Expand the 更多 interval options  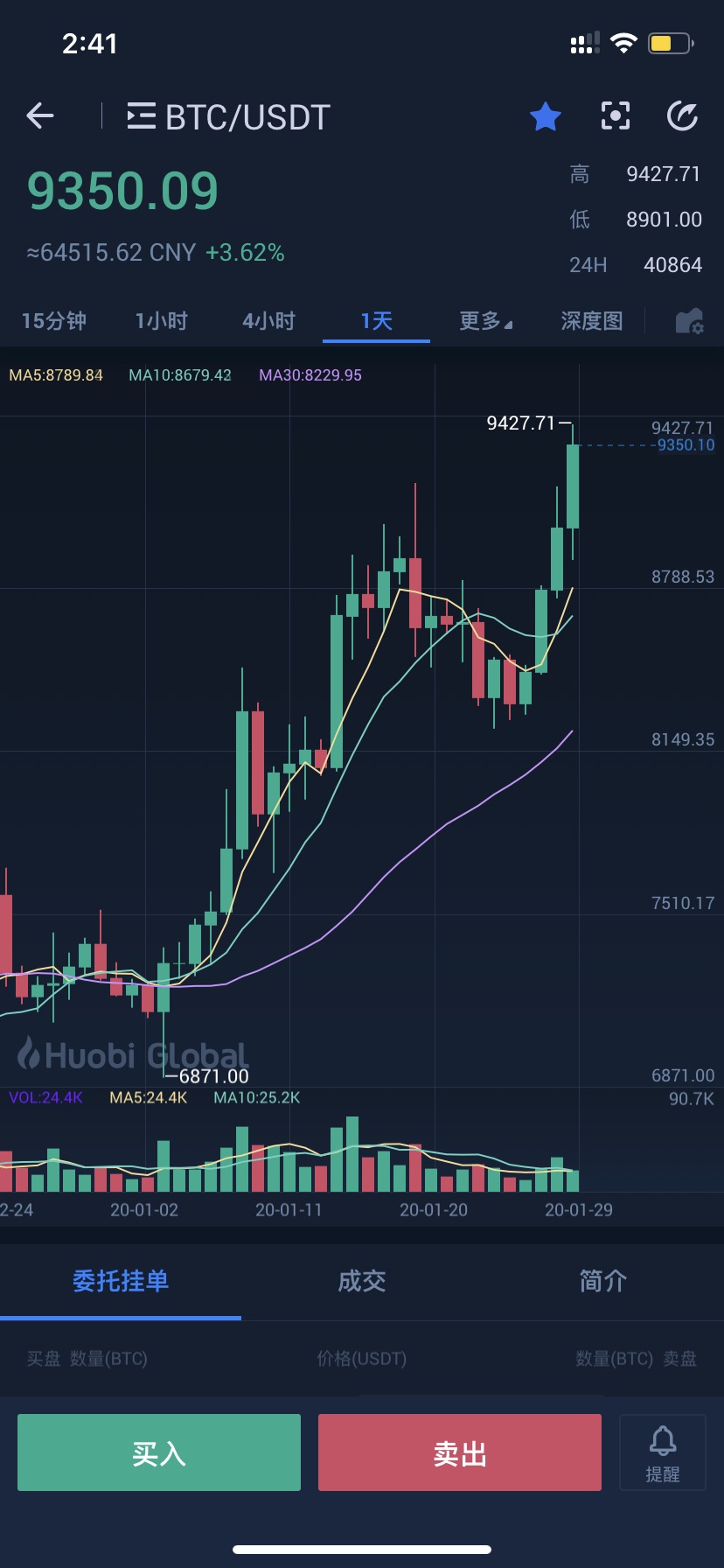pyautogui.click(x=485, y=321)
